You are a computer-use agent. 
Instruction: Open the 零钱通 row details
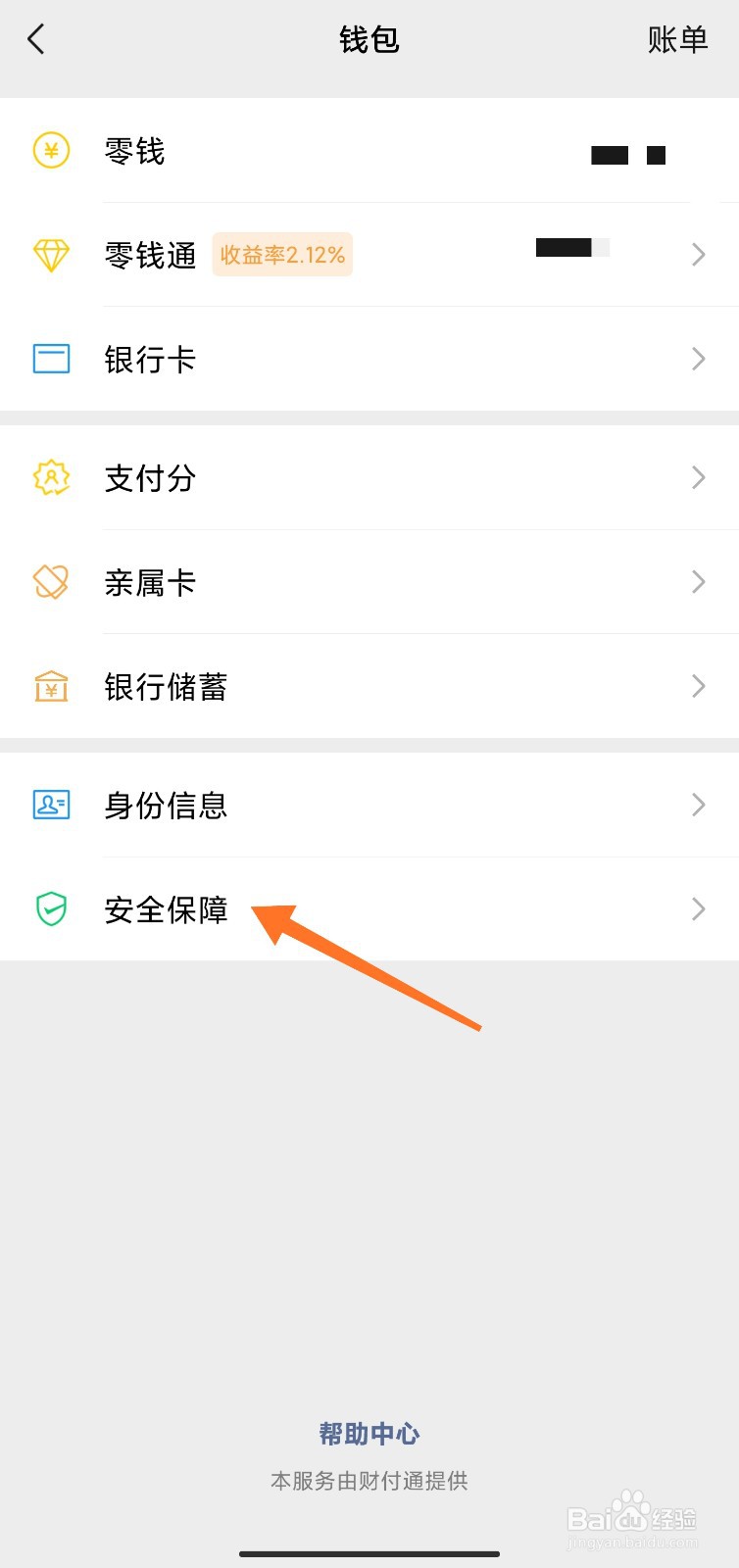pyautogui.click(x=369, y=255)
